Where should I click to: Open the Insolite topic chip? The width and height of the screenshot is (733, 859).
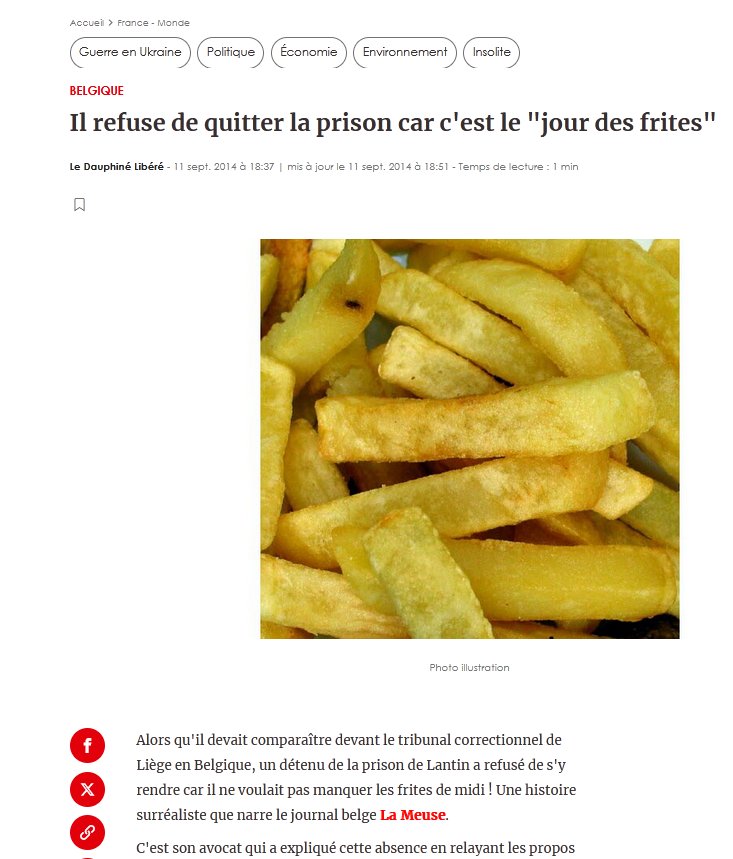(492, 52)
